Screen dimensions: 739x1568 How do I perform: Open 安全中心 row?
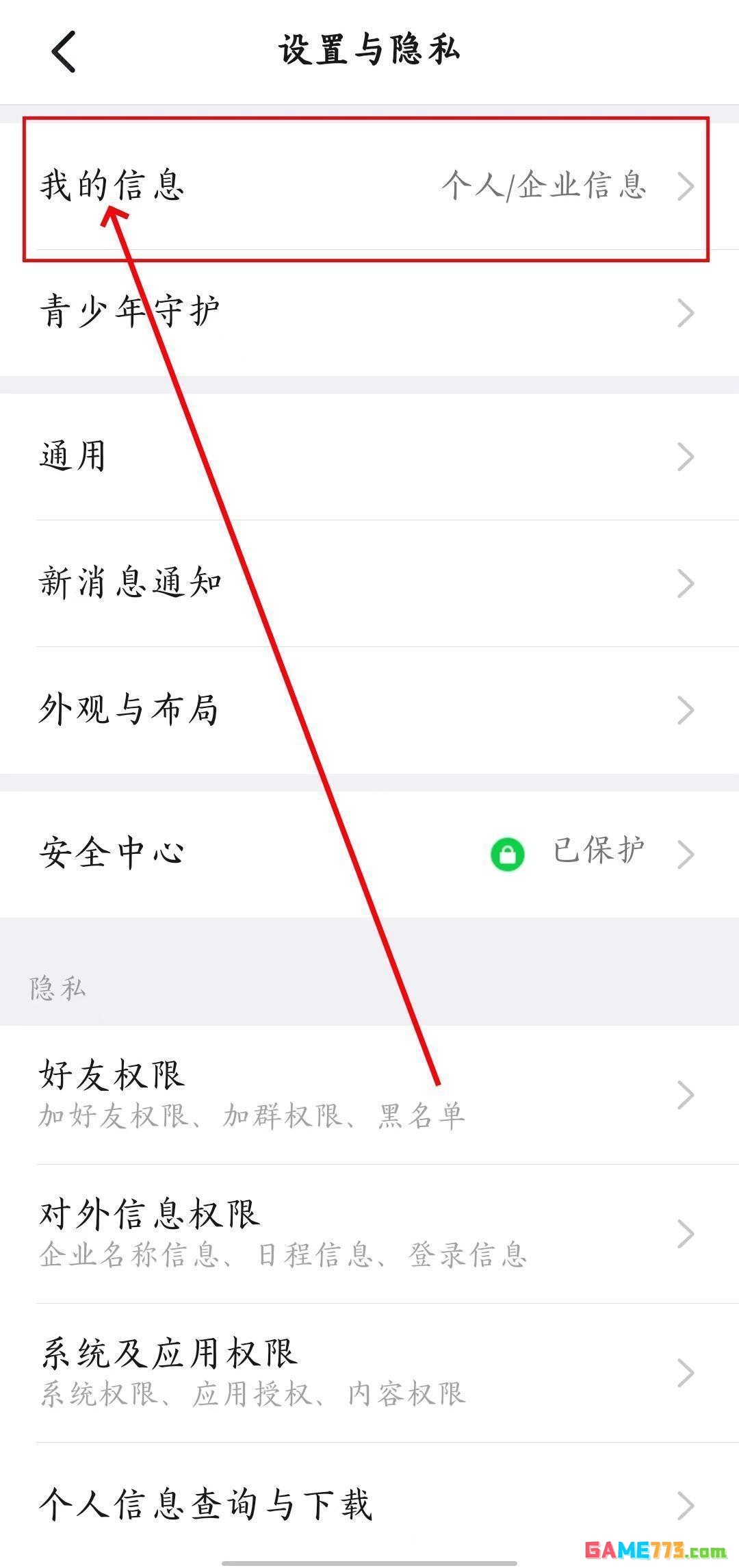369,854
